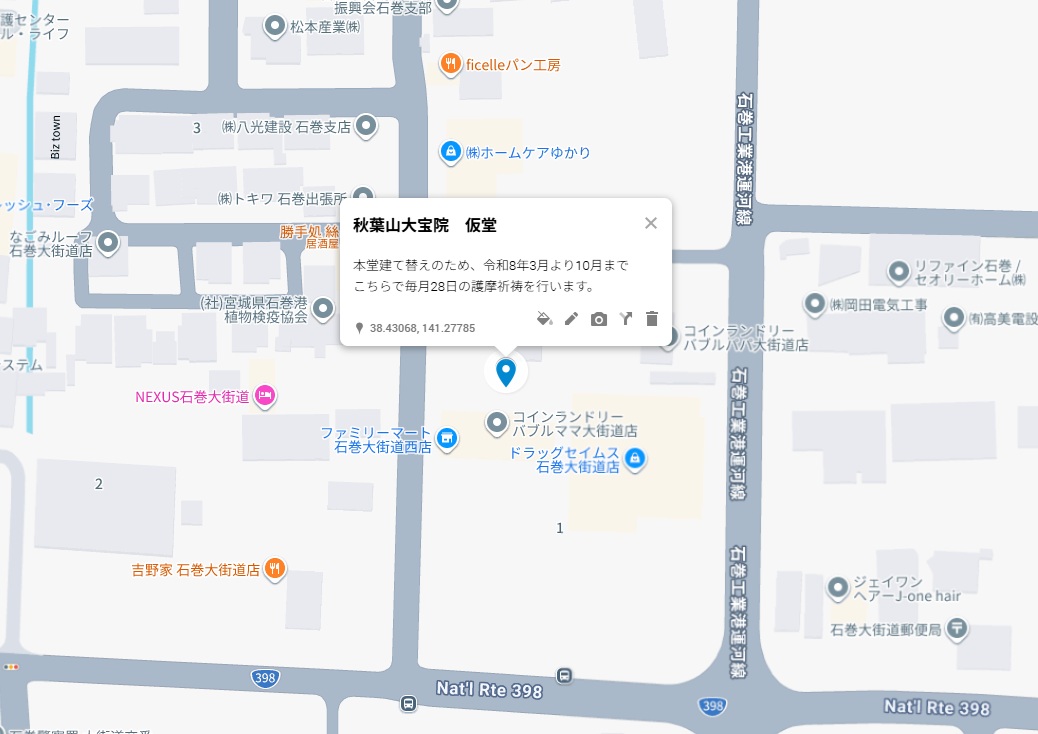Open ファミリーマート 石巻大街道西店 store pin
1038x734 pixels.
447,438
